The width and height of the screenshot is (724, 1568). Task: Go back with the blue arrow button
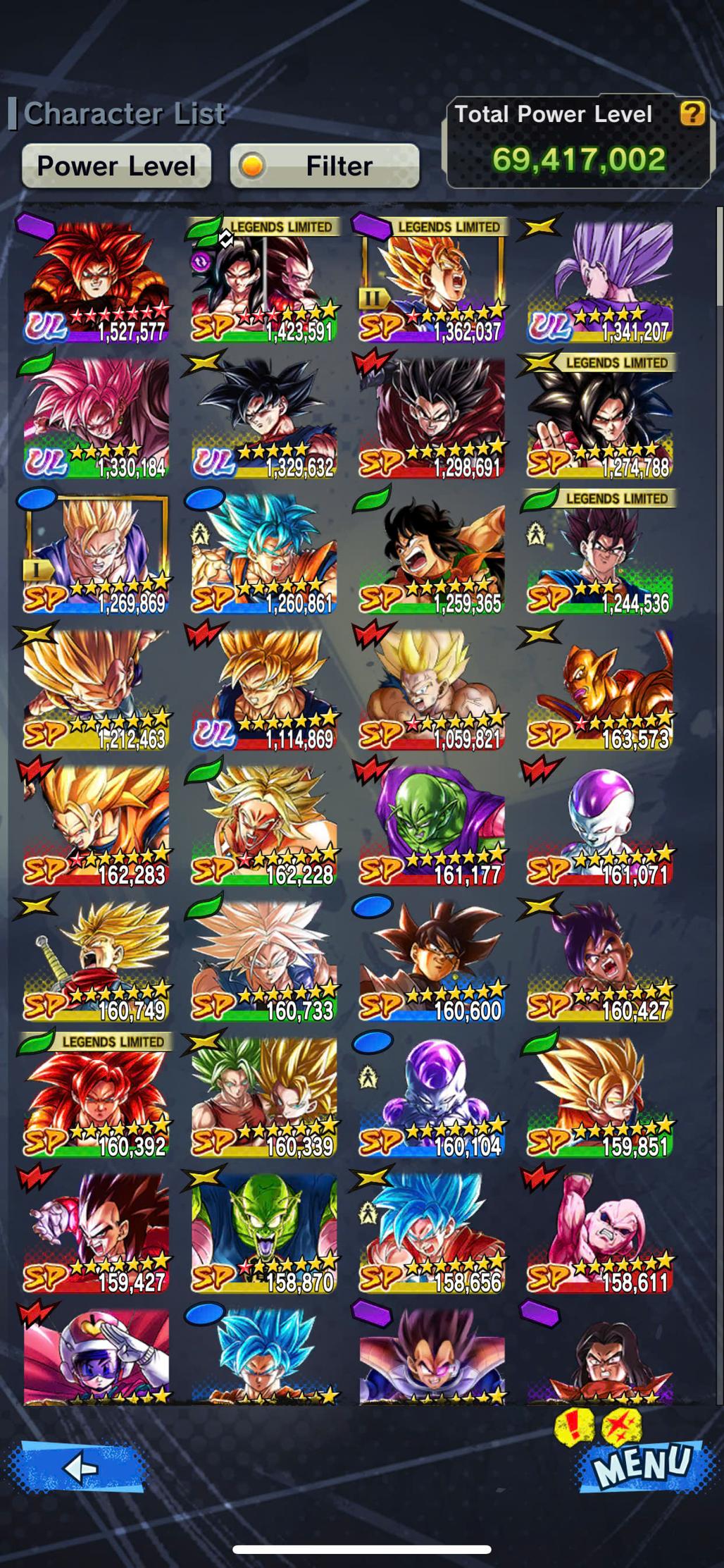[79, 1468]
